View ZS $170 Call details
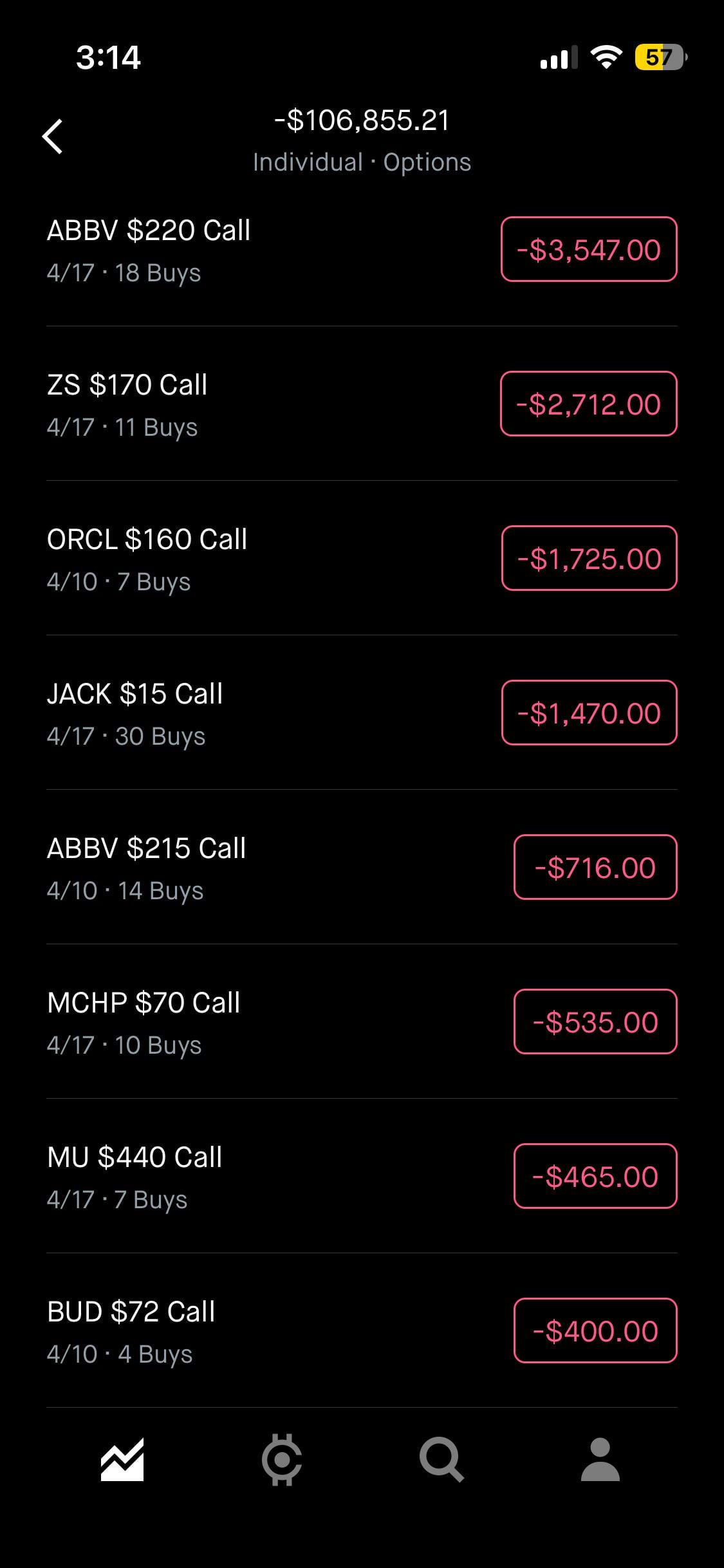Viewport: 724px width, 1568px height. [x=127, y=404]
